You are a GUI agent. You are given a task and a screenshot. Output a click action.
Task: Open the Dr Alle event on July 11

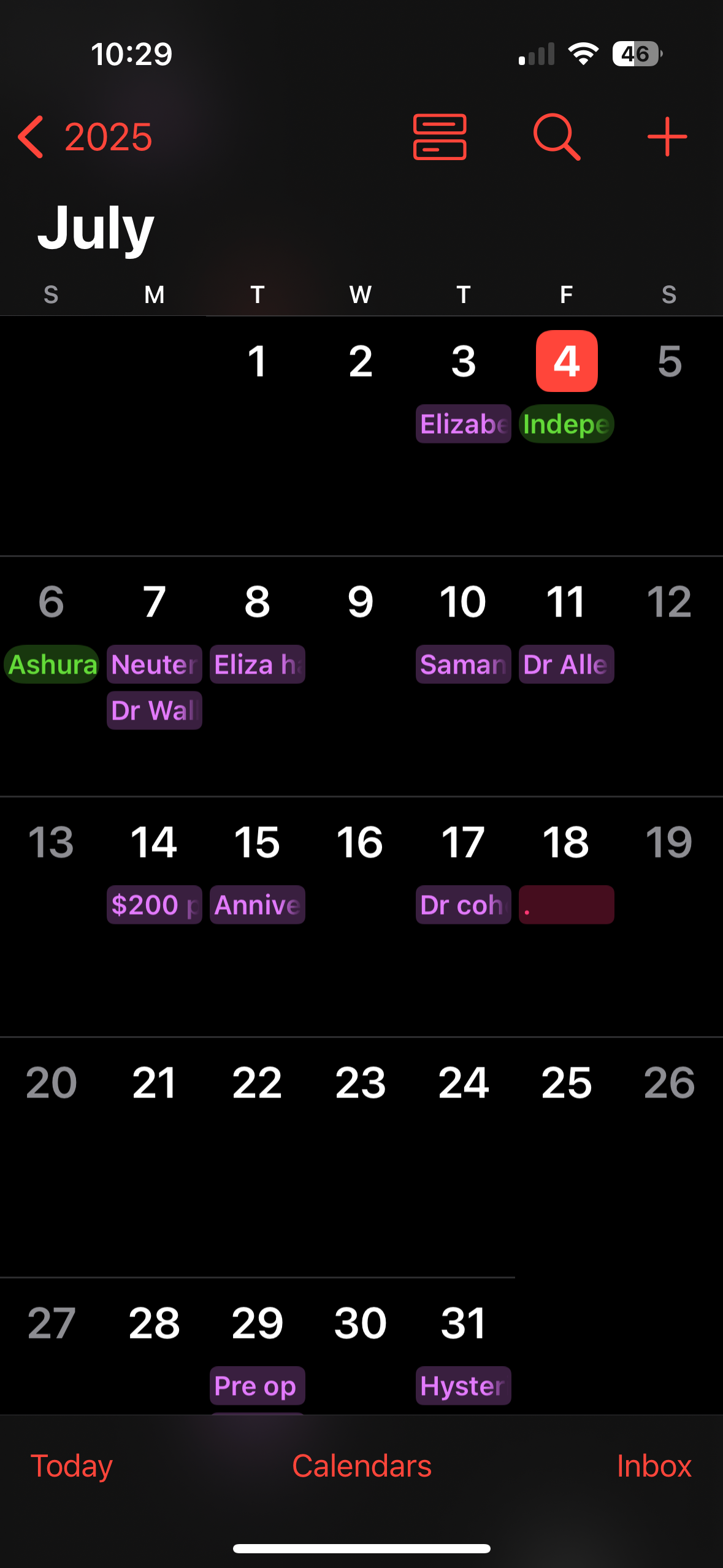(566, 664)
